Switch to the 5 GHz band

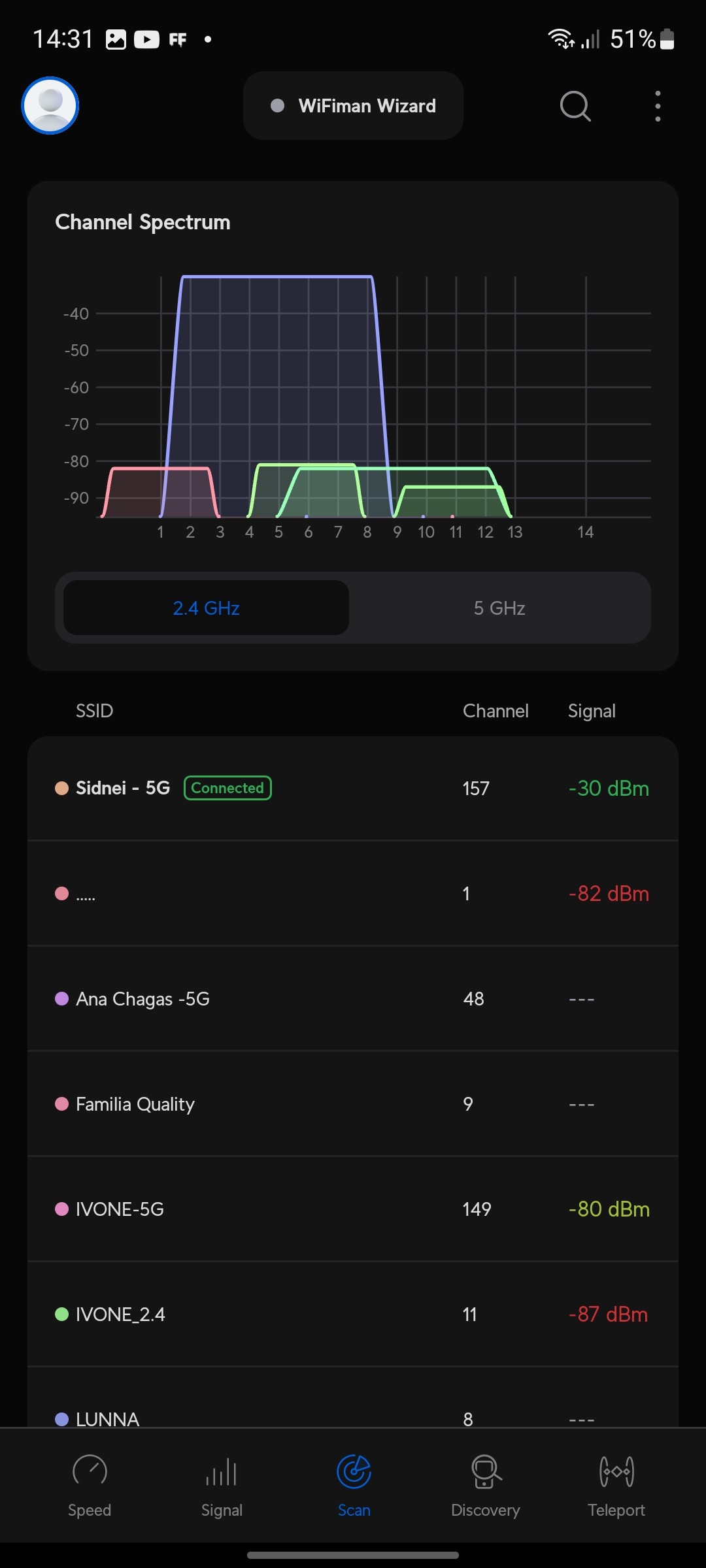[499, 608]
